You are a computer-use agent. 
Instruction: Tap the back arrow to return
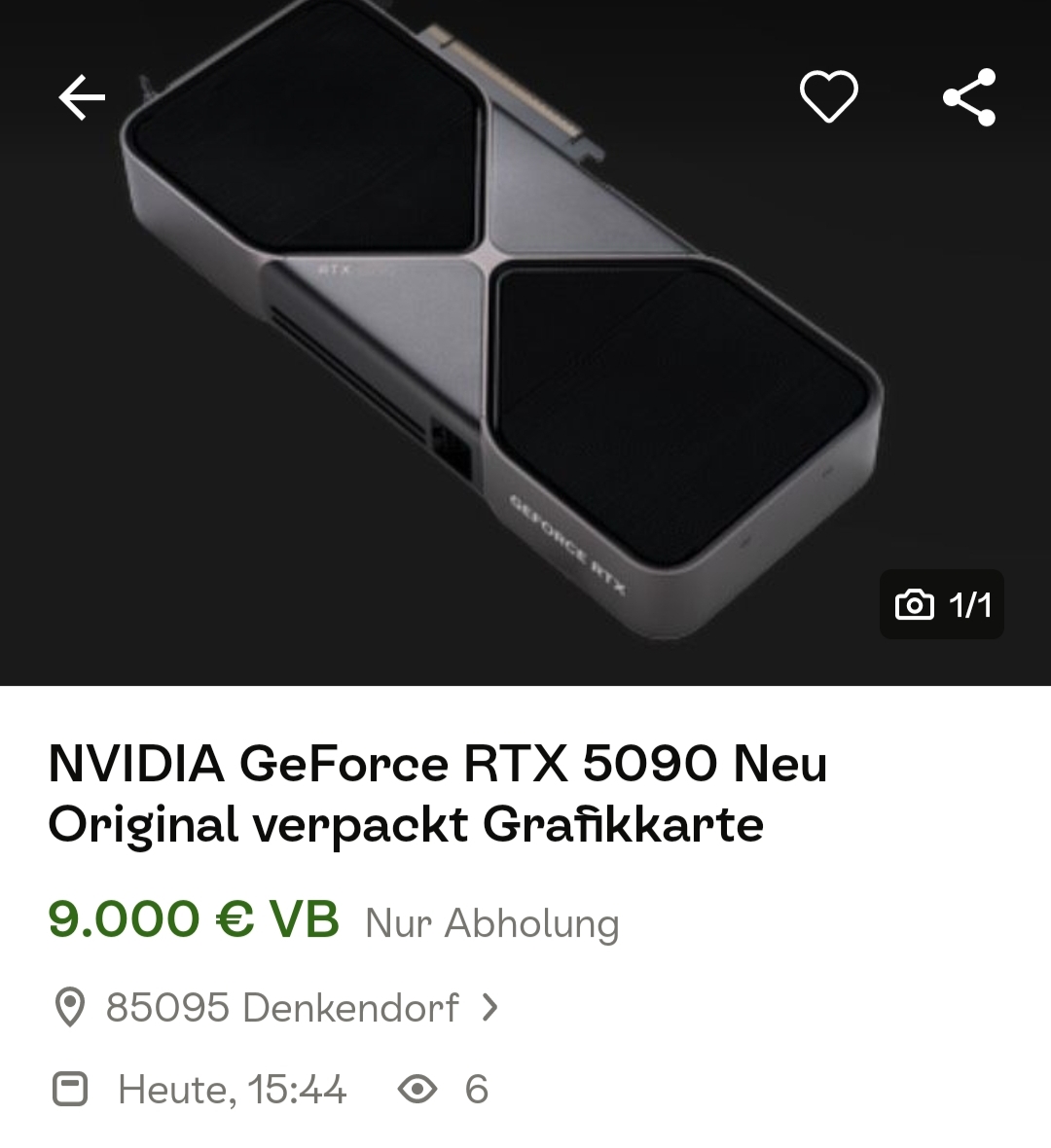[x=82, y=97]
